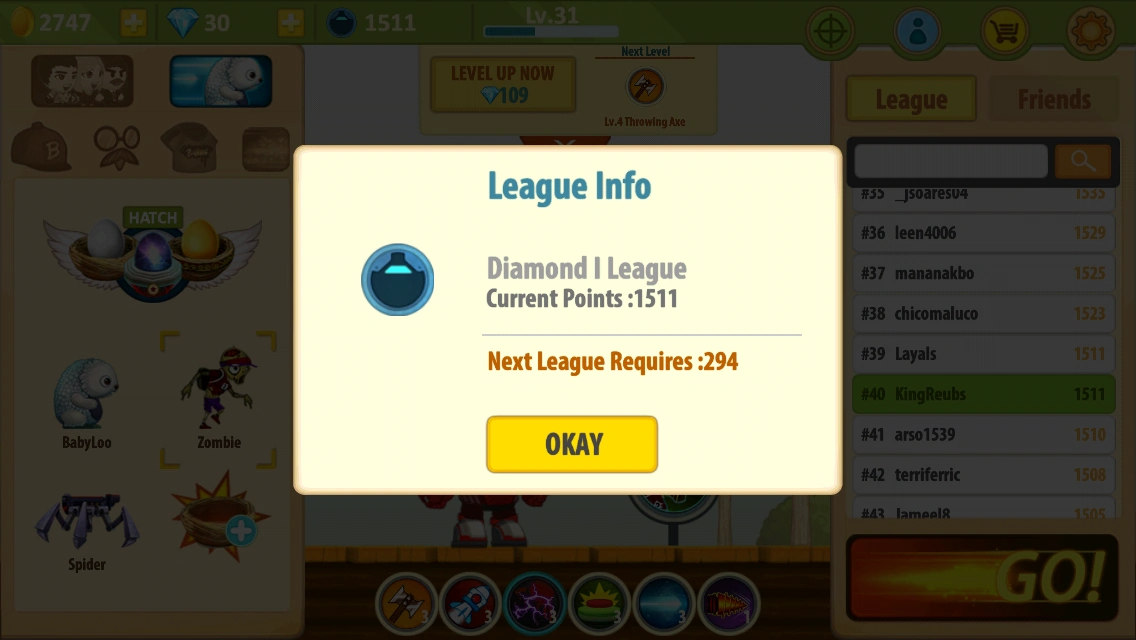
Task: Dismiss League Info with the OKAY button
Action: point(572,444)
